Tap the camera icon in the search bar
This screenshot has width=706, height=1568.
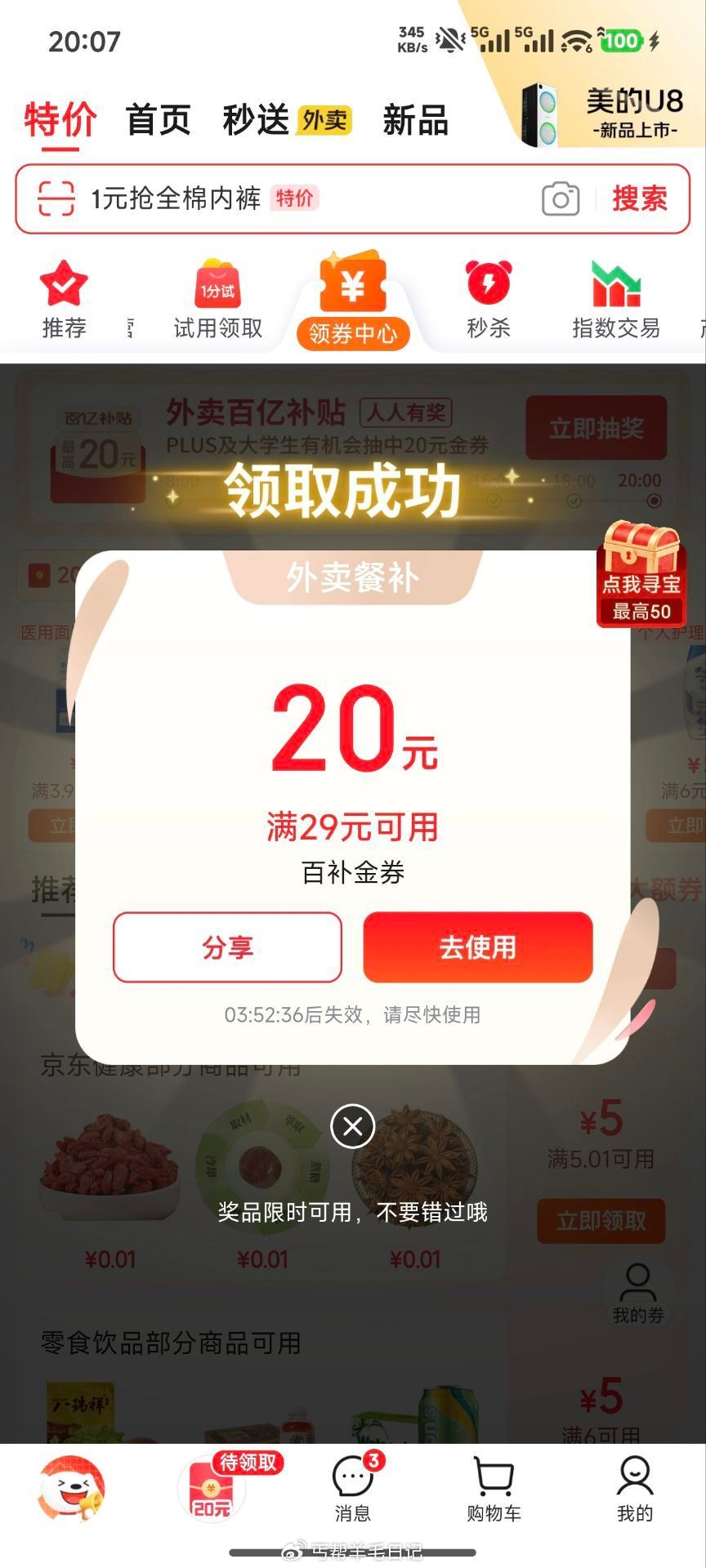coord(559,198)
